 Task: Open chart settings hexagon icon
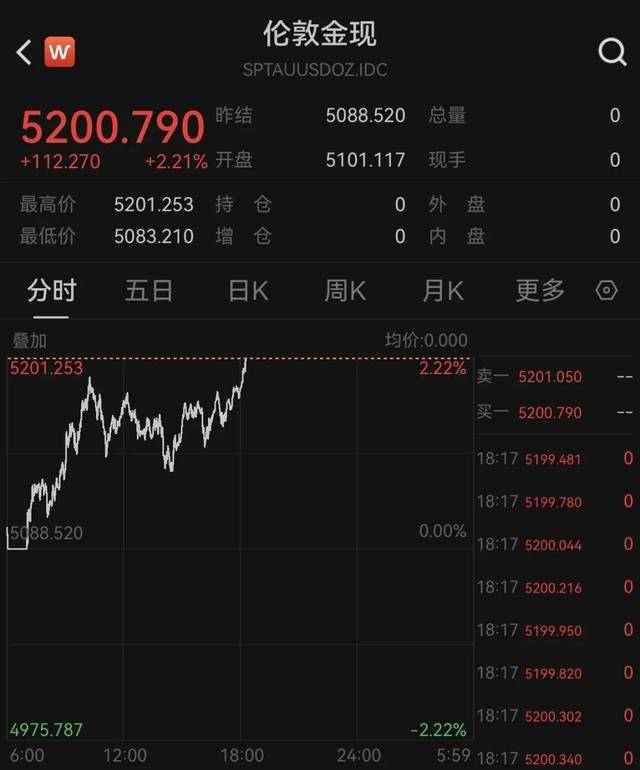(606, 291)
